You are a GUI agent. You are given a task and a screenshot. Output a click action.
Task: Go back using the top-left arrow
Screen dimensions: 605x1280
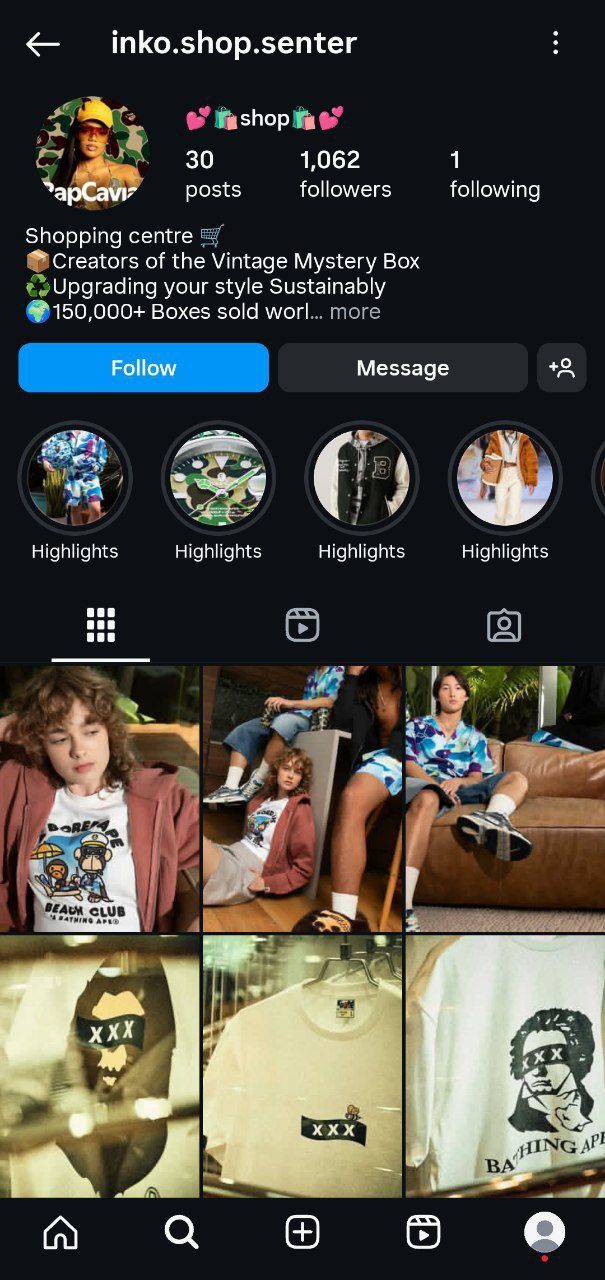click(43, 43)
